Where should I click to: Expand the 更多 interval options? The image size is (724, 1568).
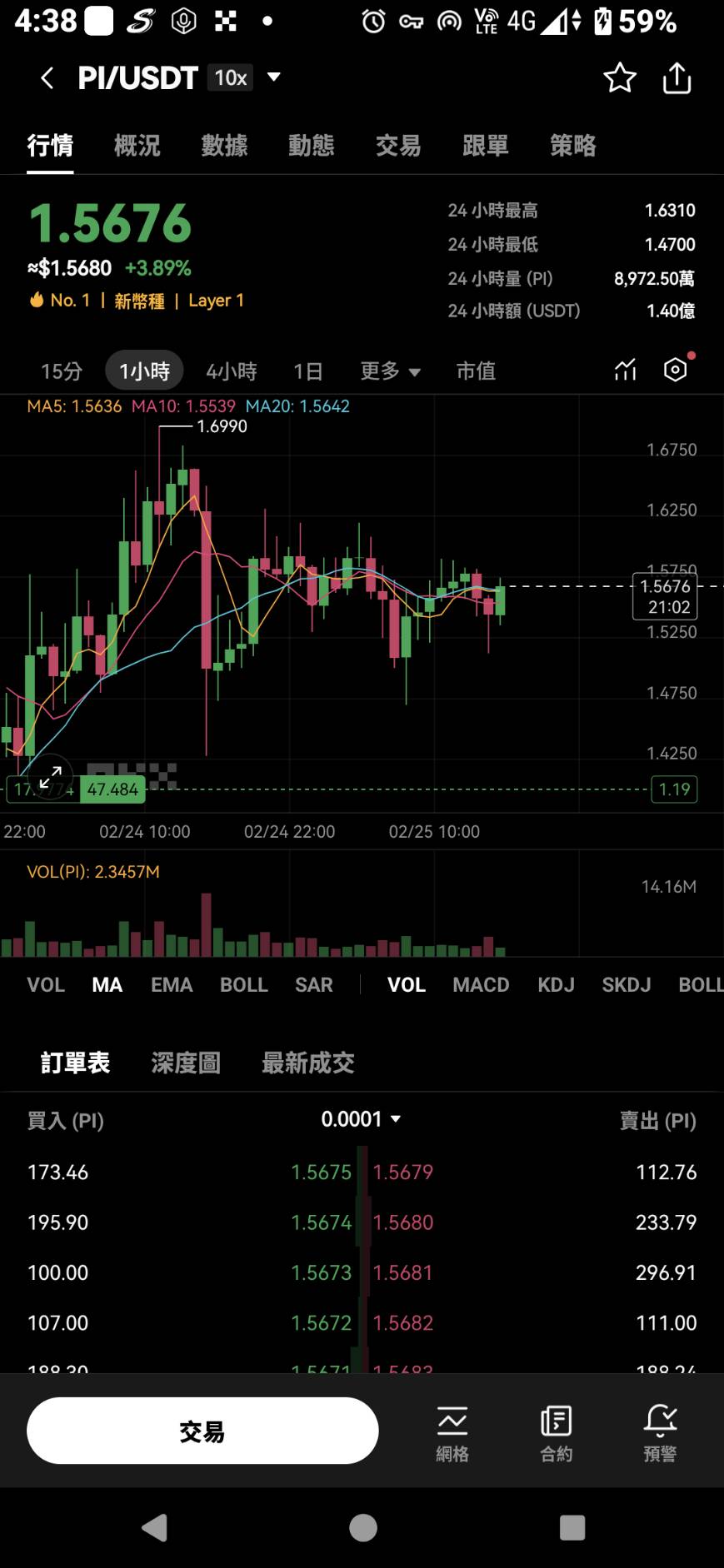390,371
